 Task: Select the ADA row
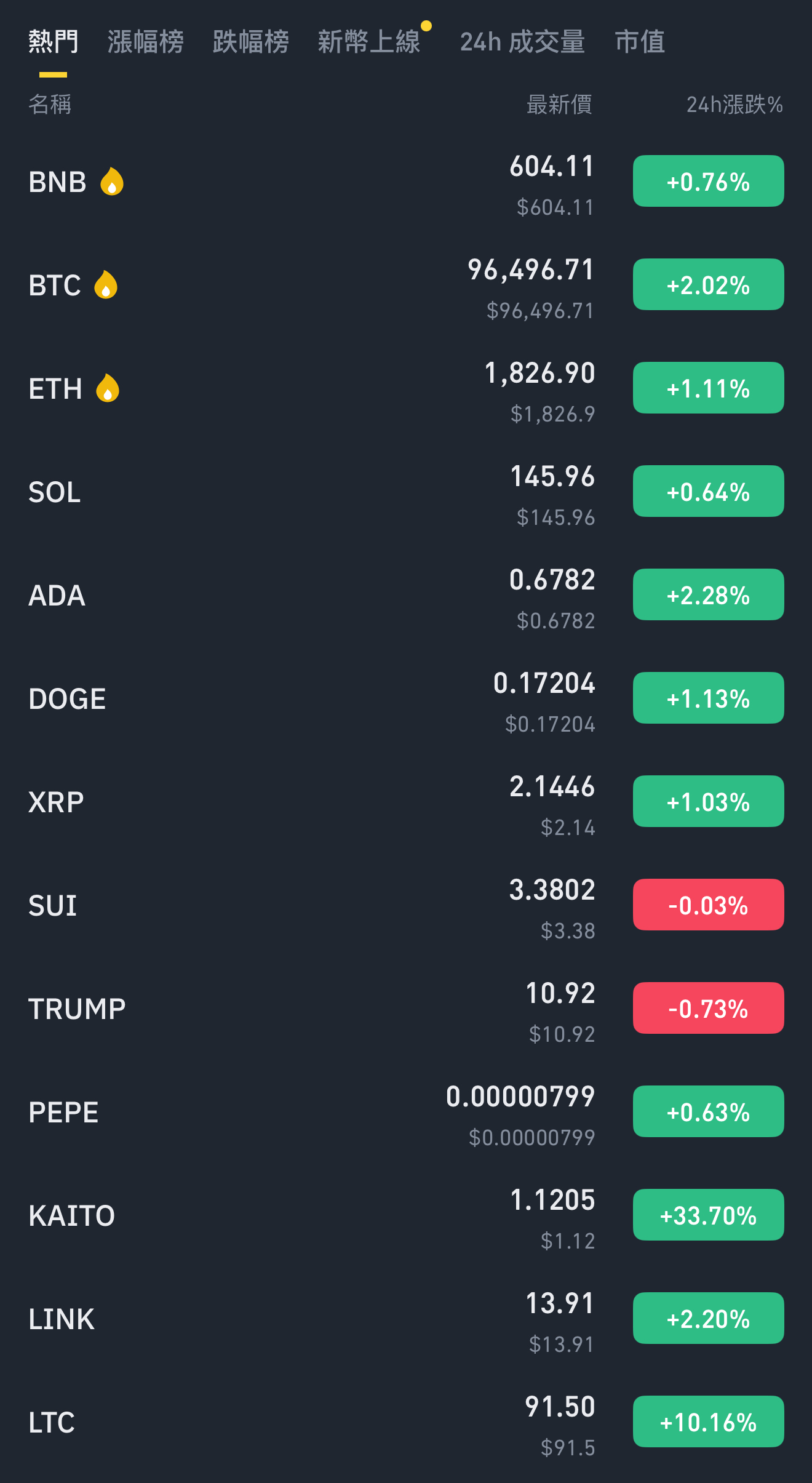pyautogui.click(x=406, y=596)
